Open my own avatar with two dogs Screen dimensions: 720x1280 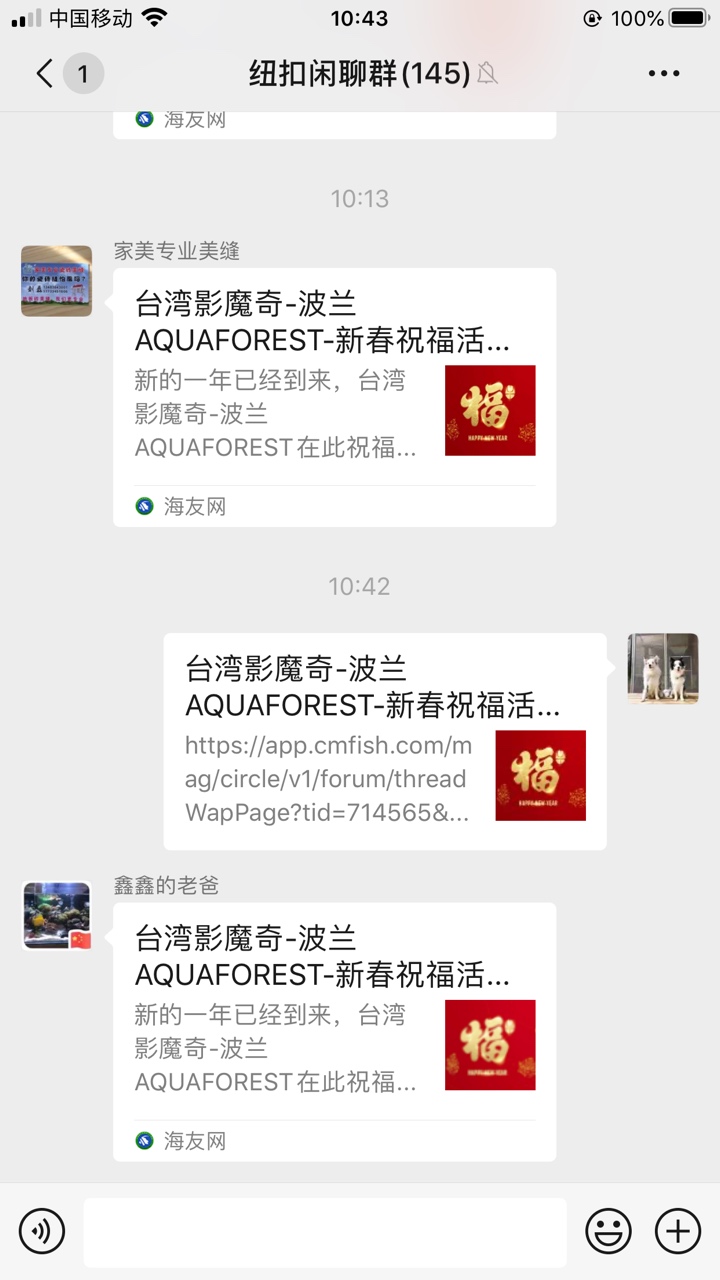663,668
